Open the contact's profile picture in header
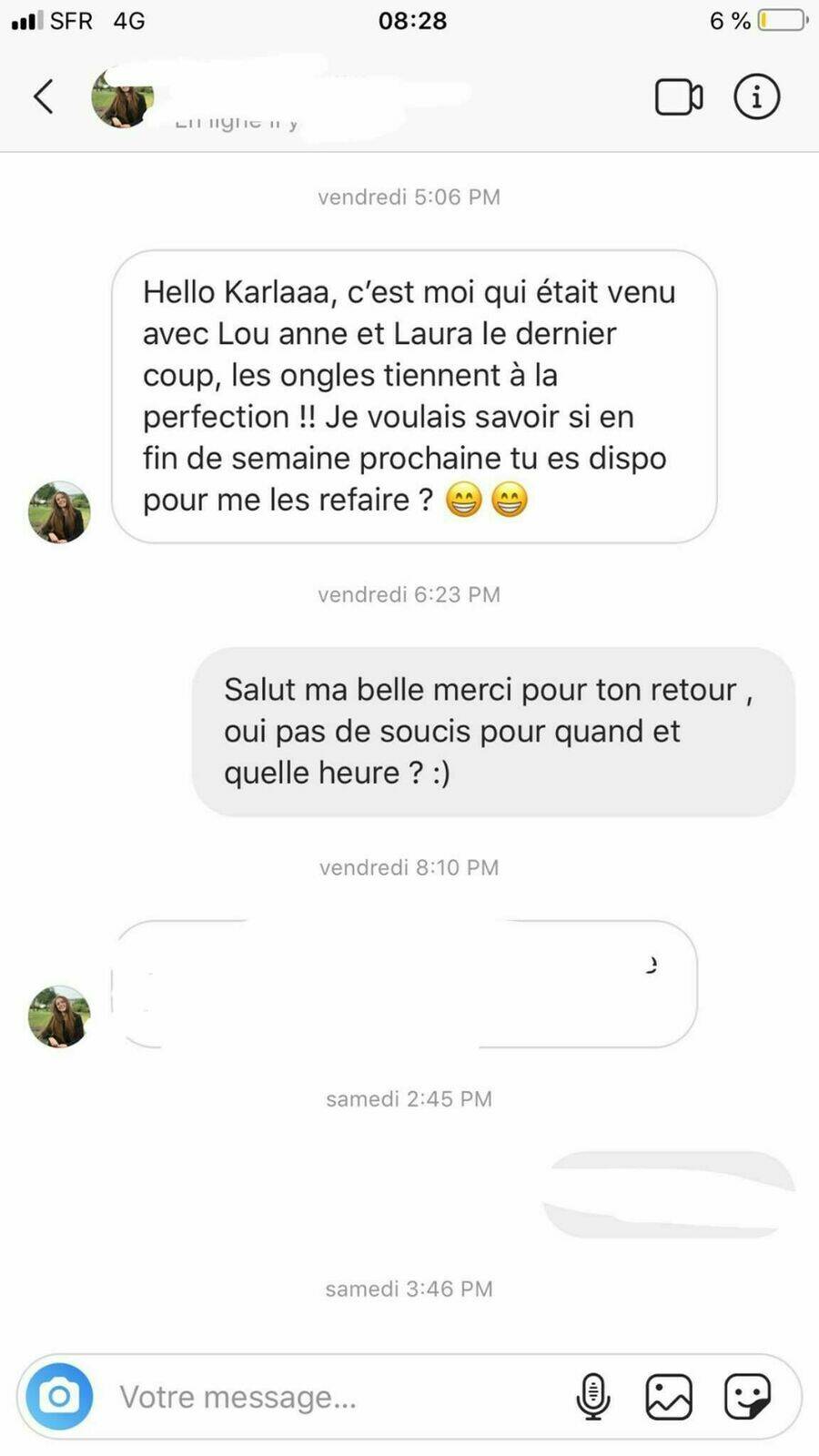Viewport: 819px width, 1456px height. tap(122, 98)
